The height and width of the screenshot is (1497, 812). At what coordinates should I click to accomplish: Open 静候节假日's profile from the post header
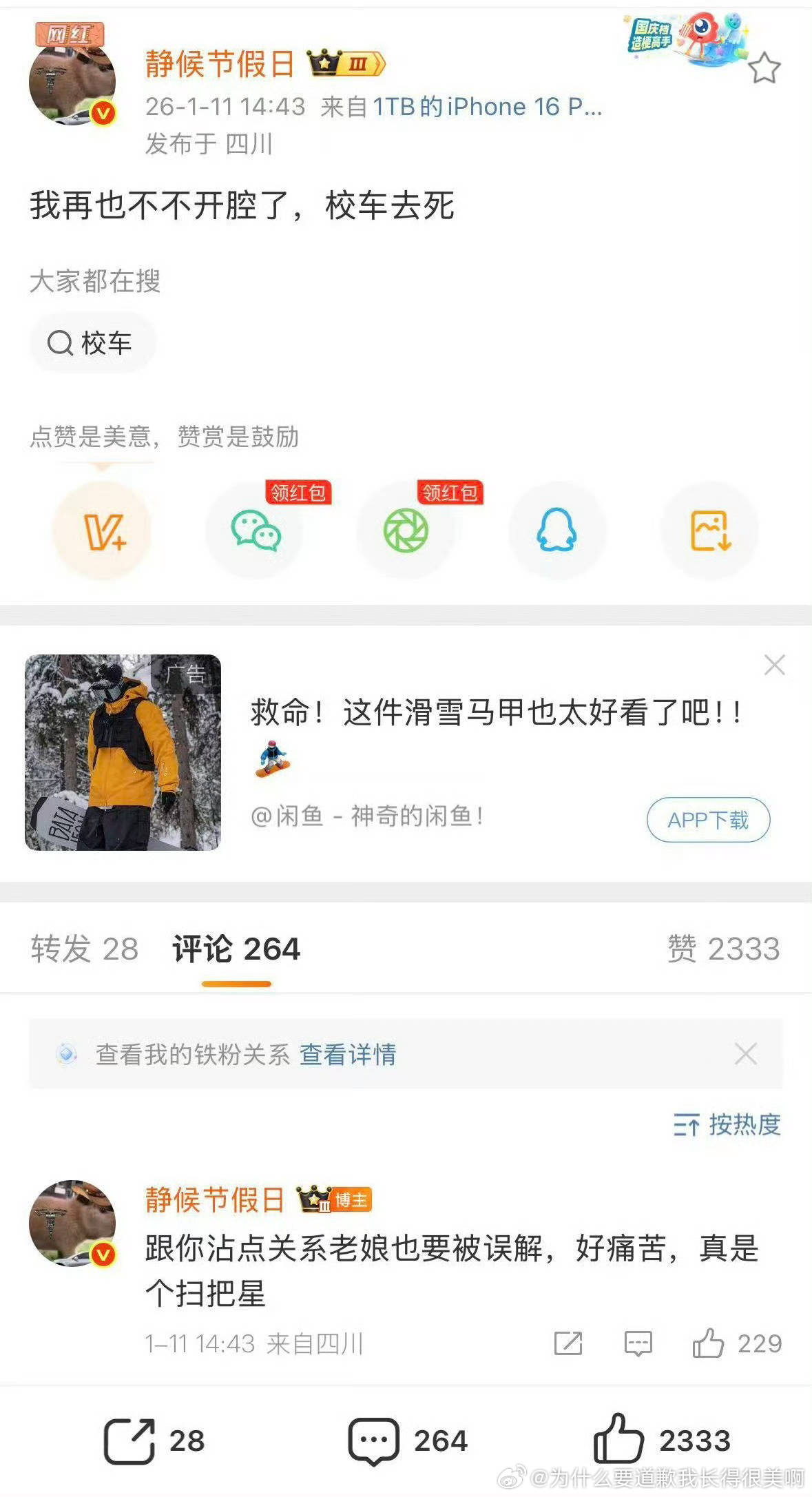tap(219, 64)
